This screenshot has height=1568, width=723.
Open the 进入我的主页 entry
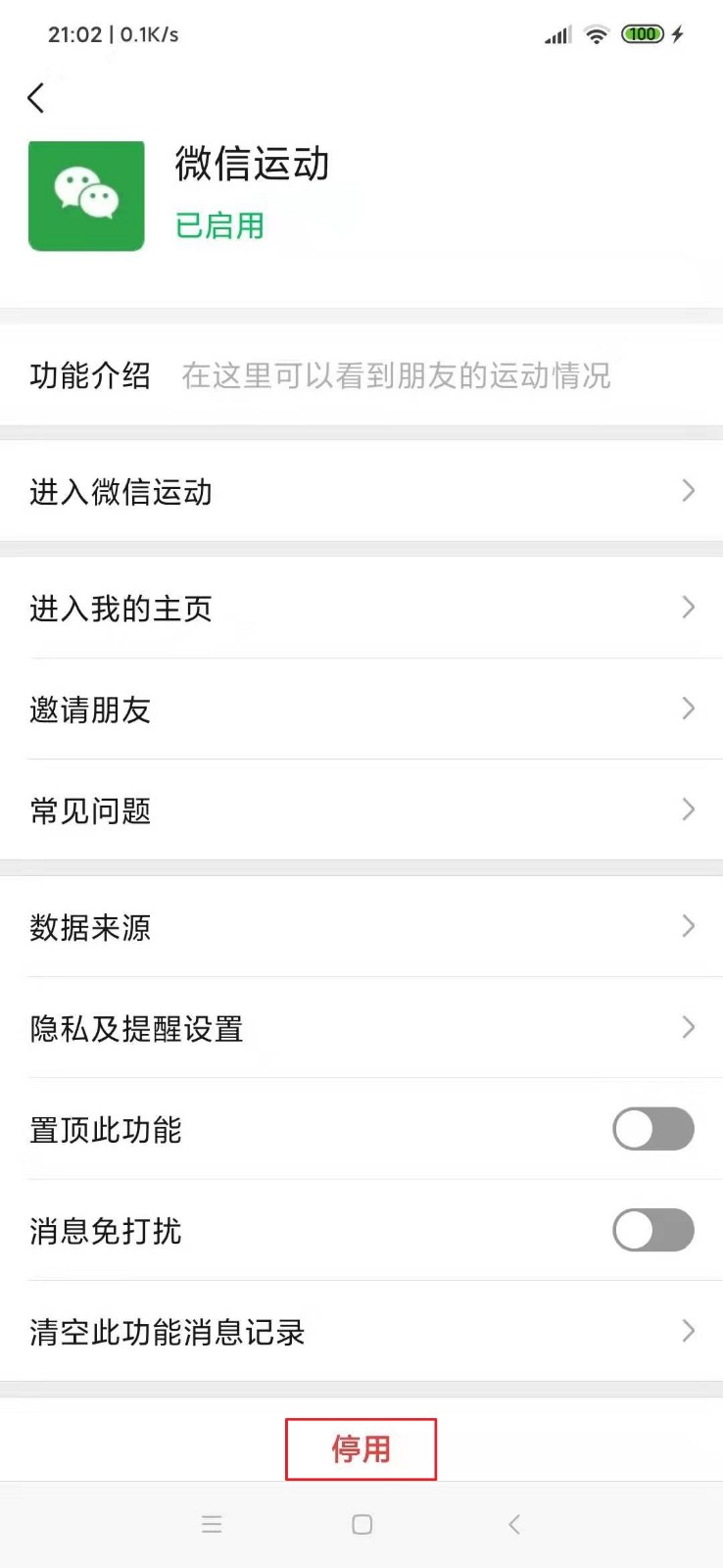tap(361, 608)
